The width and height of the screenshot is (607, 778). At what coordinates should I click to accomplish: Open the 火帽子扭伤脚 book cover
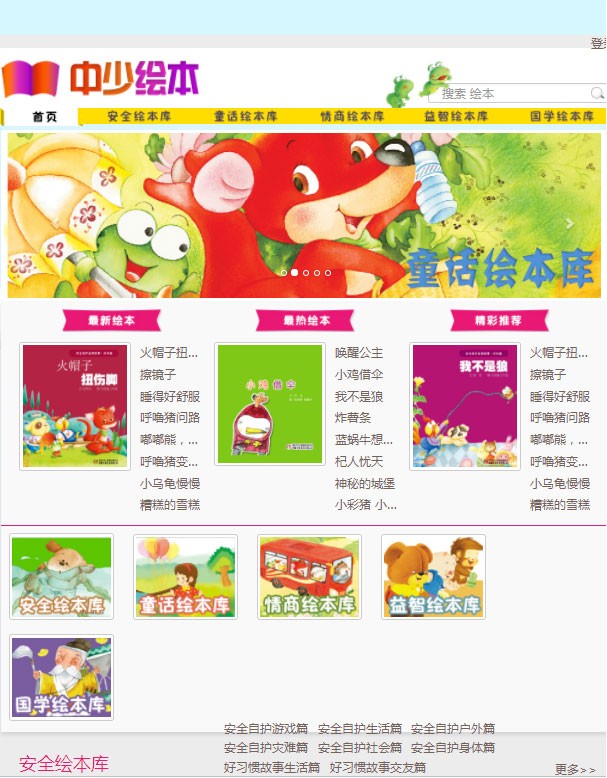[75, 406]
